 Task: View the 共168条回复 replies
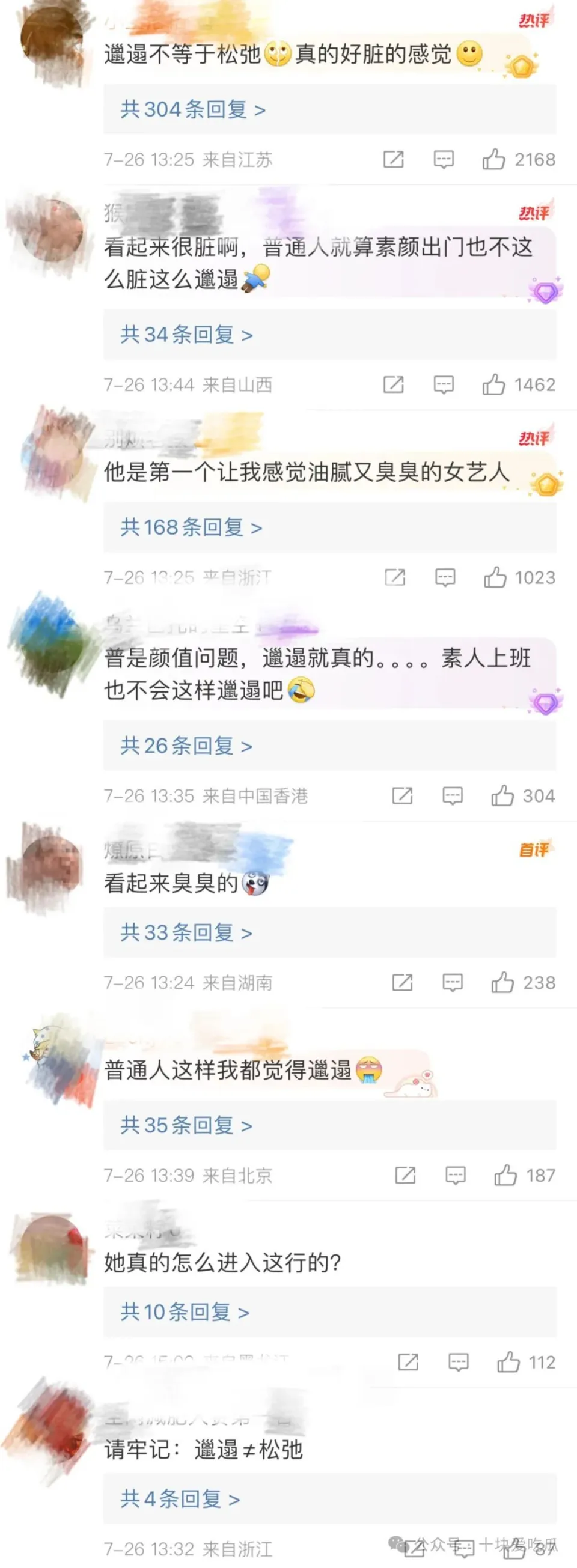click(x=191, y=527)
